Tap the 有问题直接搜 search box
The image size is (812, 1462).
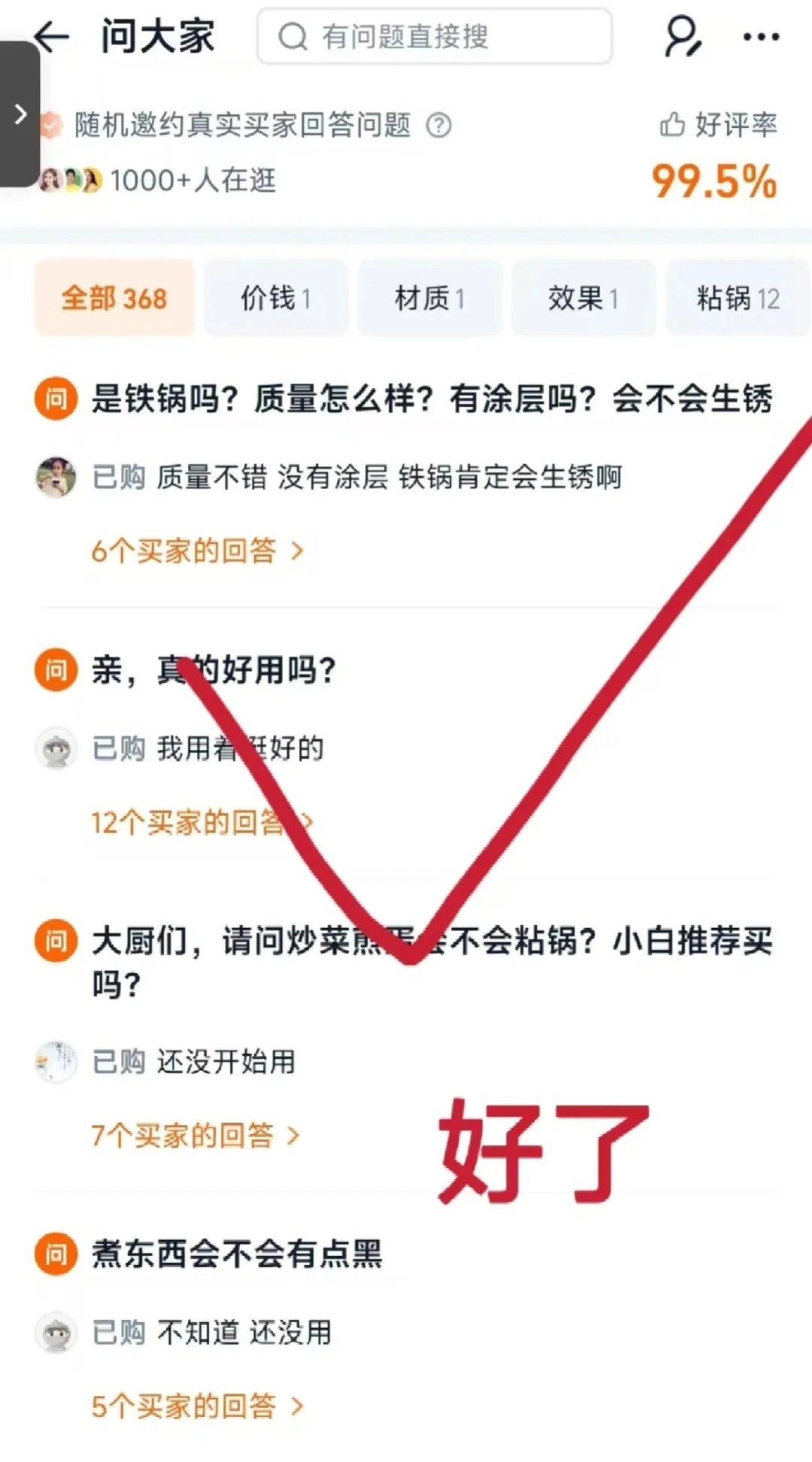coord(434,36)
